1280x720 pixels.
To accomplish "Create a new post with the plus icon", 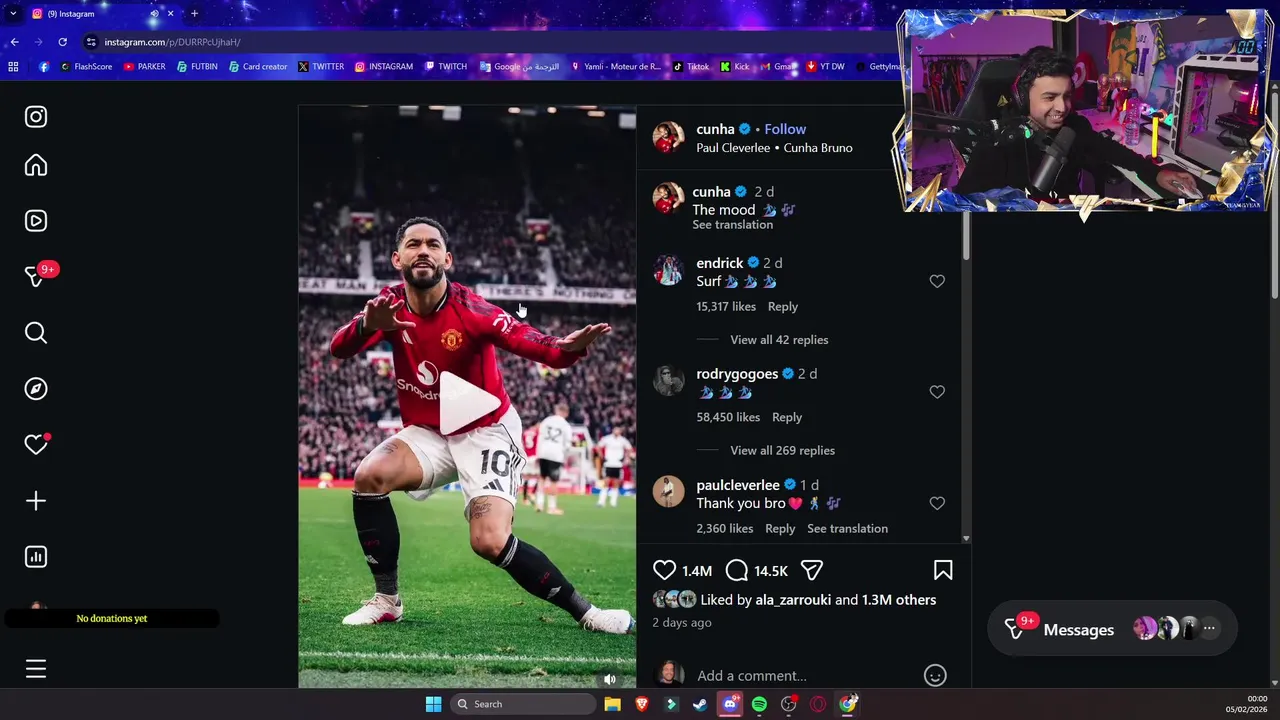I will 36,501.
